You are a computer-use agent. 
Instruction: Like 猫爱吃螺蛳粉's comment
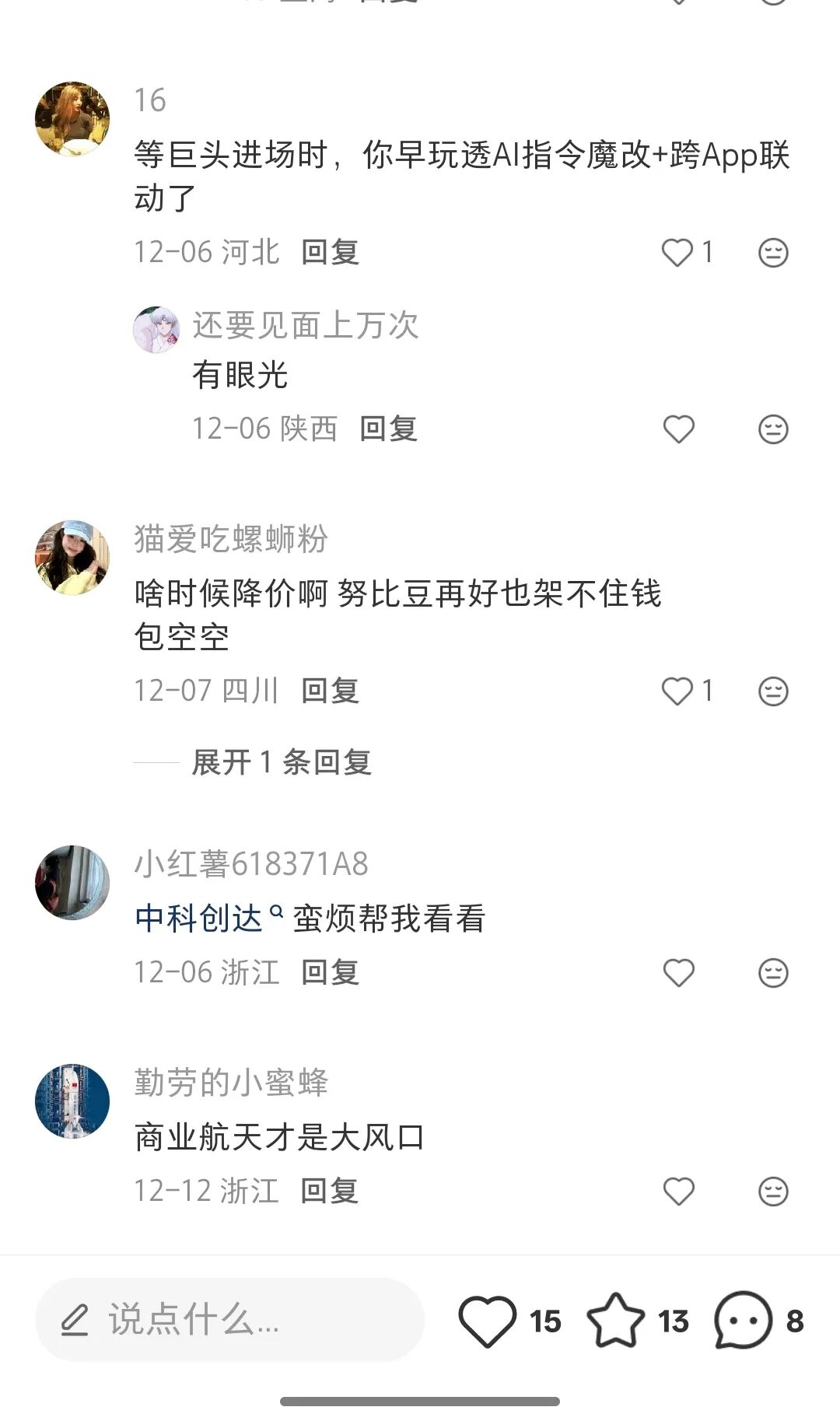(677, 691)
